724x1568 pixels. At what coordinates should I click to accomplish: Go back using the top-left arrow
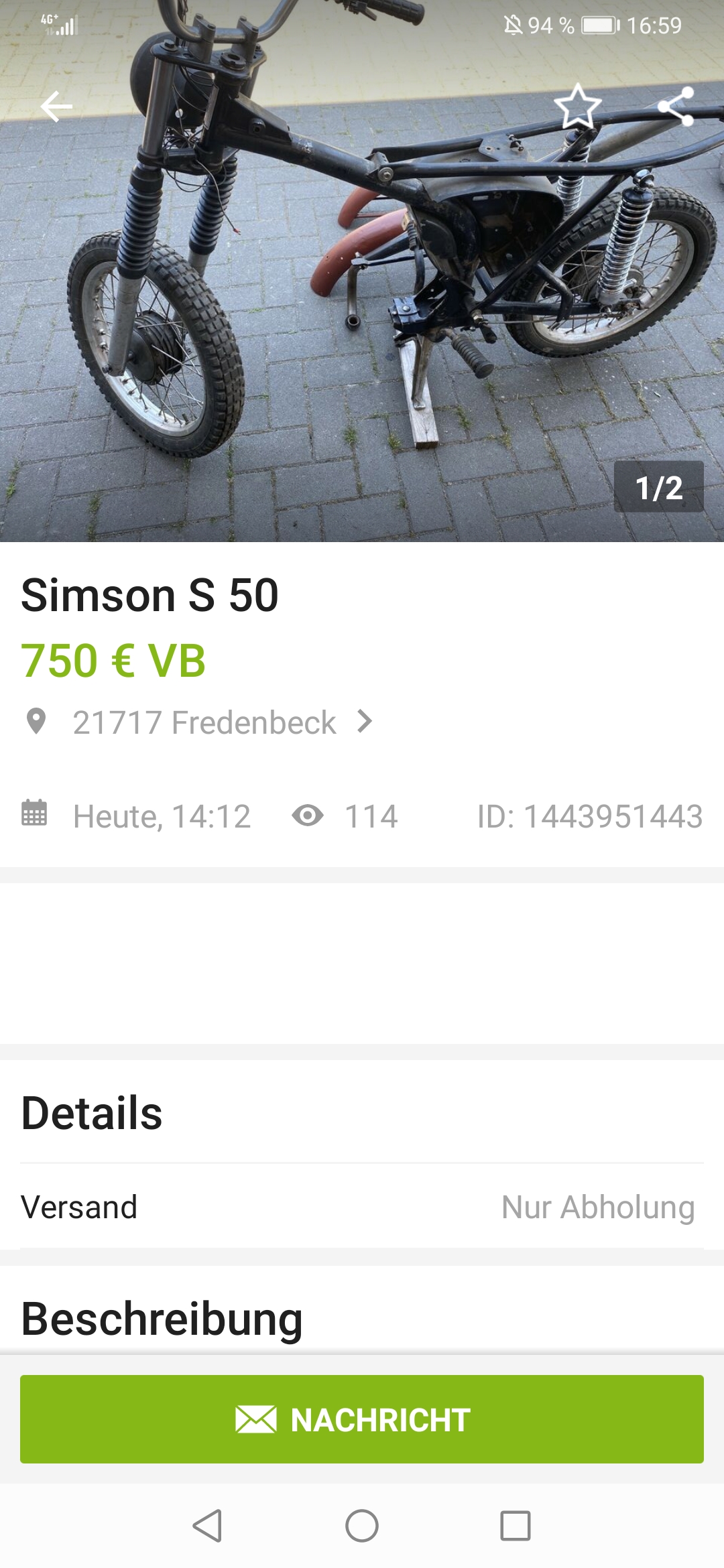(x=56, y=107)
